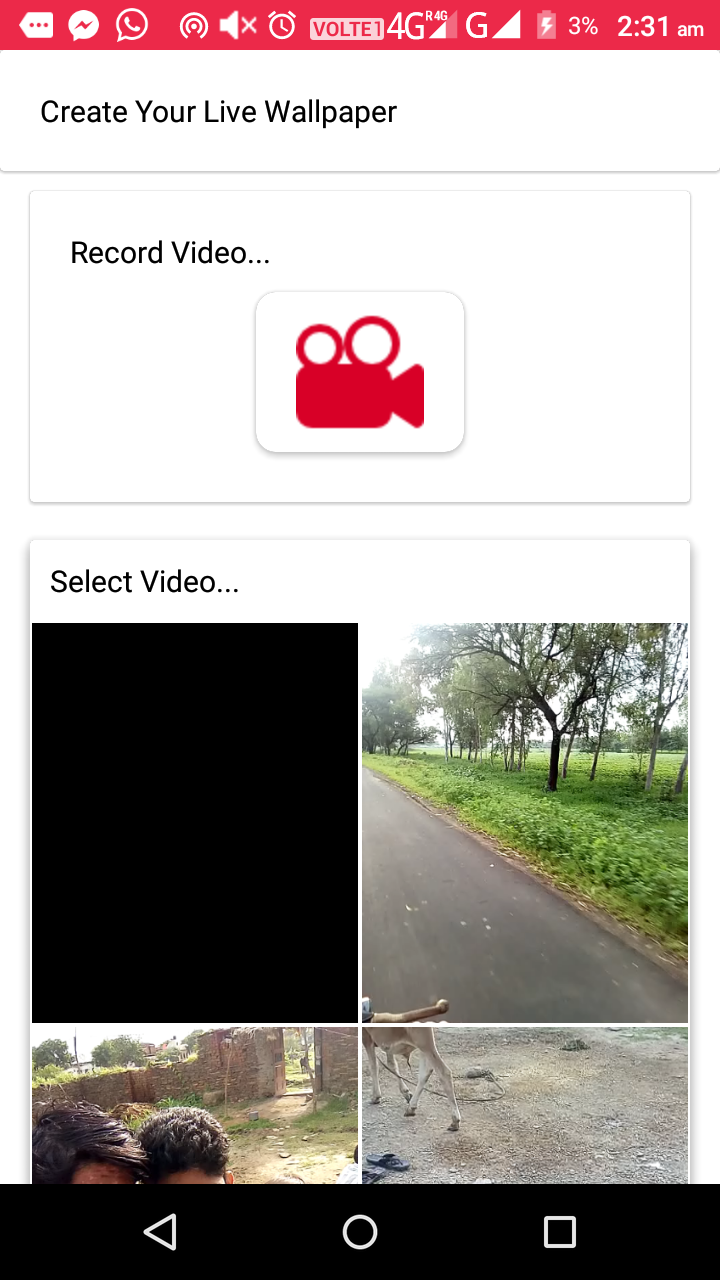The width and height of the screenshot is (720, 1280).
Task: Open the recent apps view
Action: click(560, 1232)
